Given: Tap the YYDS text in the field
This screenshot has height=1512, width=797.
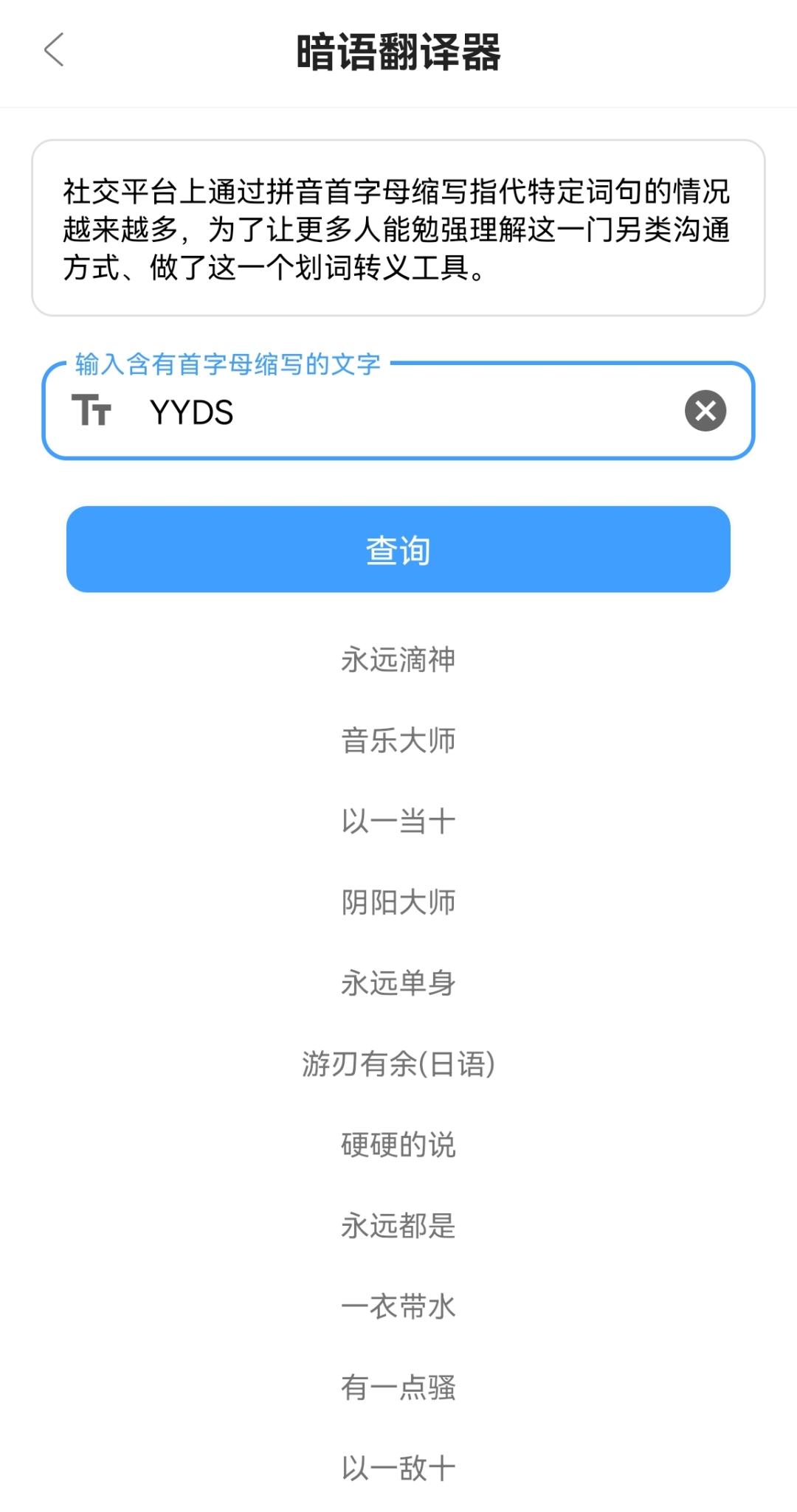Looking at the screenshot, I should [x=190, y=413].
